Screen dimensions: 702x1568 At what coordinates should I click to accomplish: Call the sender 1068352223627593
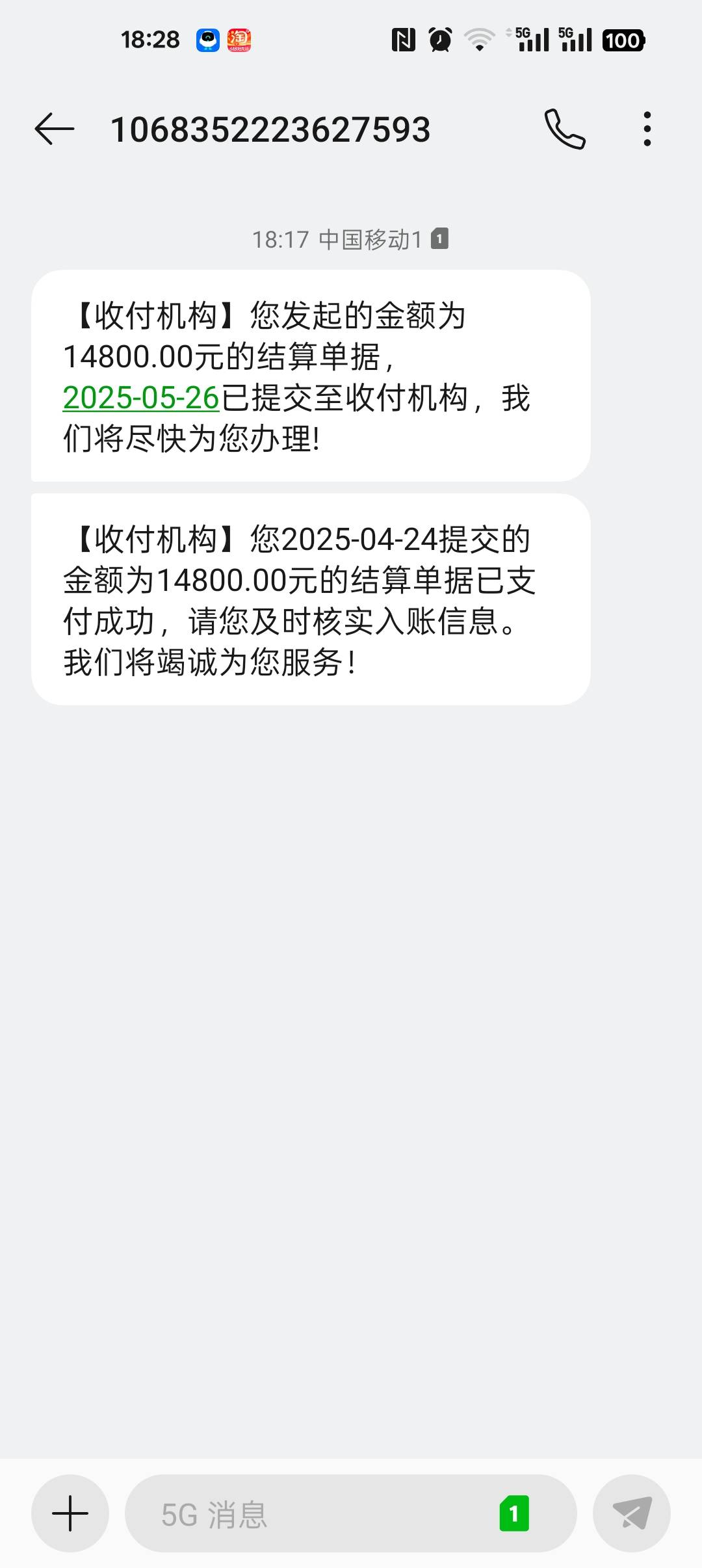click(x=565, y=129)
